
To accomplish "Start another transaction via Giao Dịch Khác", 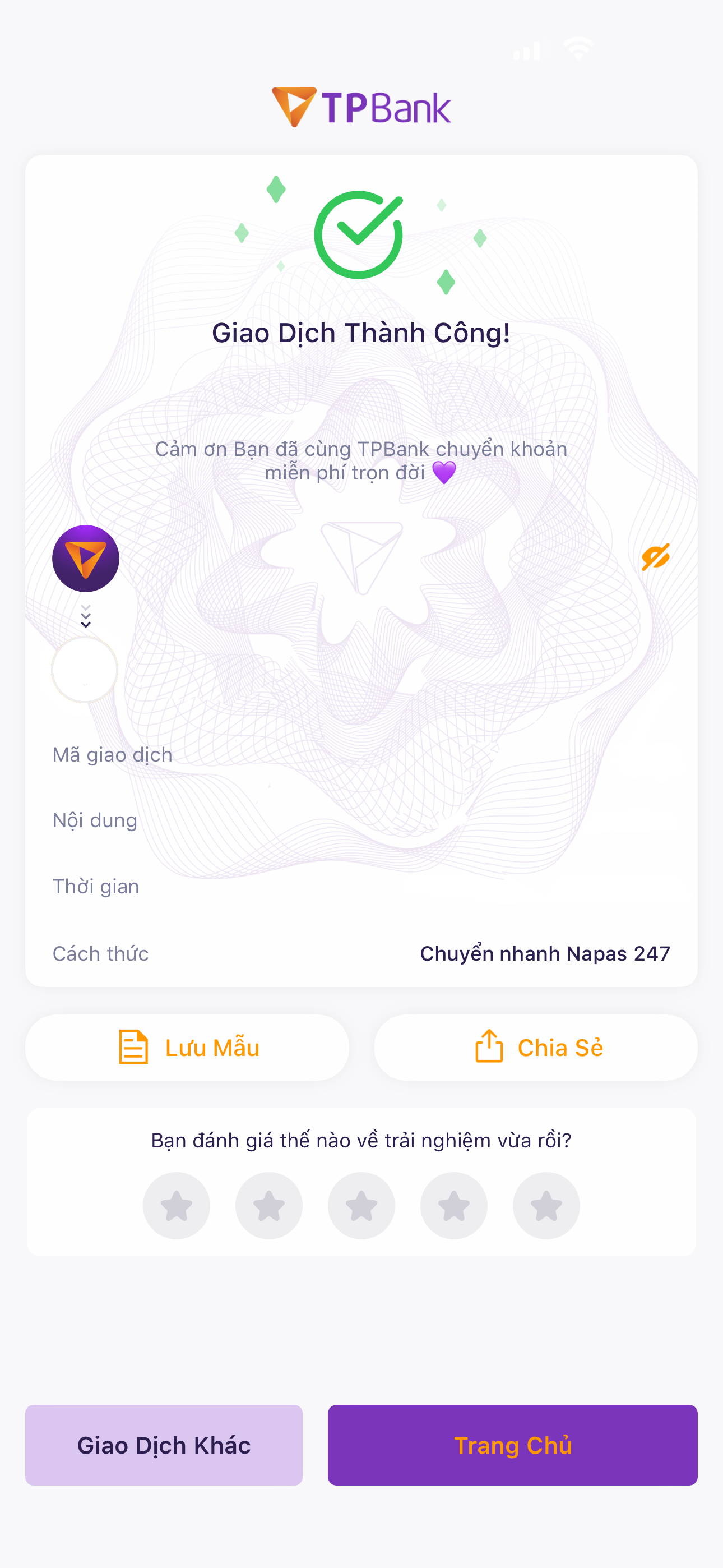I will tap(164, 1445).
